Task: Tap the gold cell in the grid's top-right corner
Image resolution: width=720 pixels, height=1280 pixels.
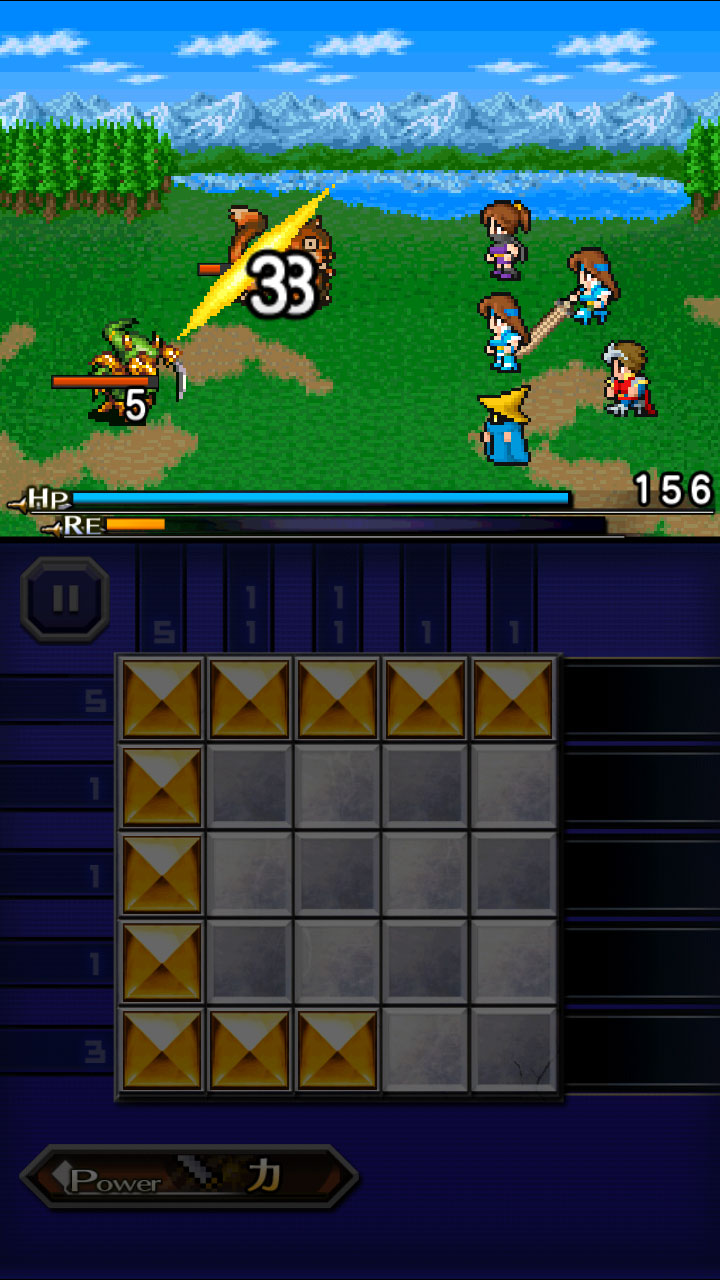Action: (x=513, y=698)
